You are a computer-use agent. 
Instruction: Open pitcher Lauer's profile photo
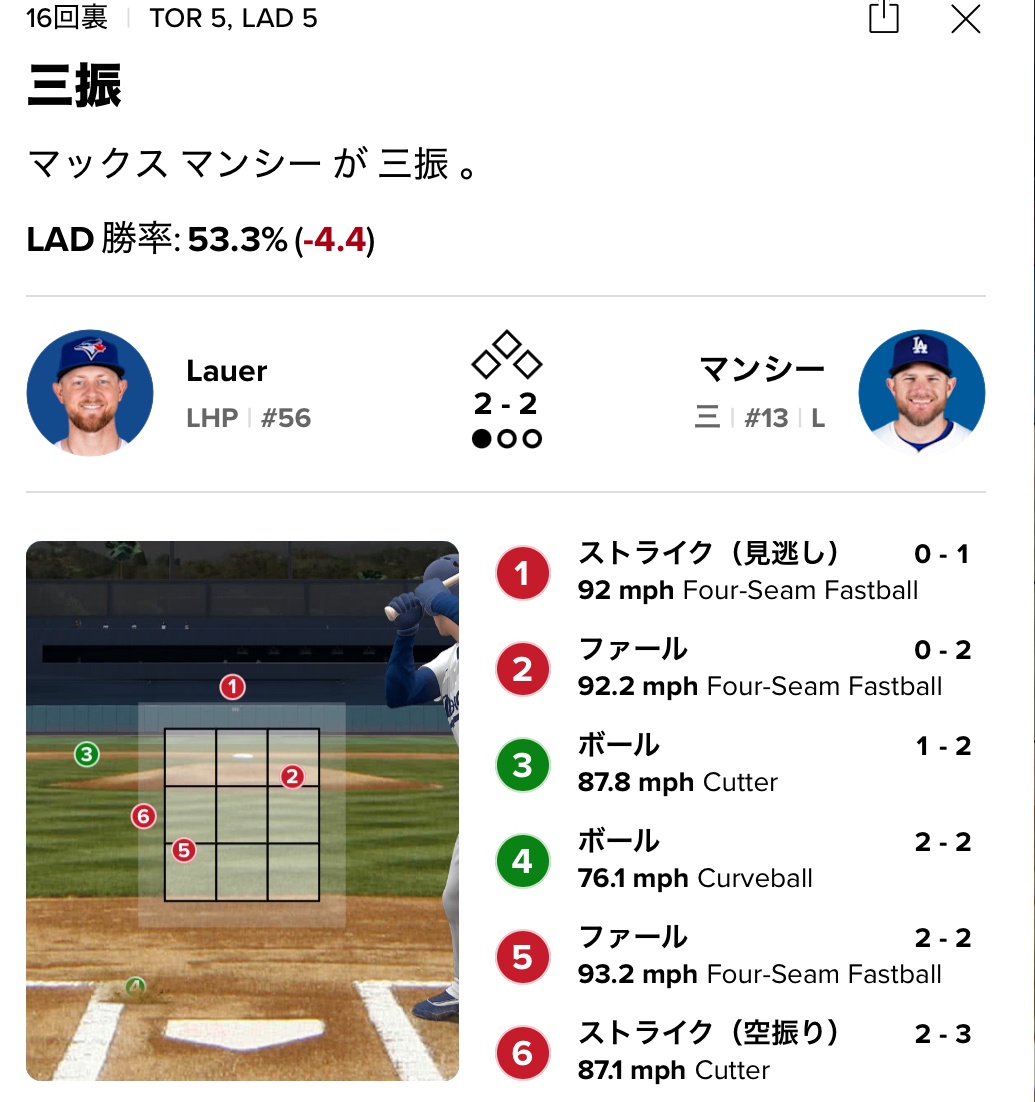pos(90,393)
